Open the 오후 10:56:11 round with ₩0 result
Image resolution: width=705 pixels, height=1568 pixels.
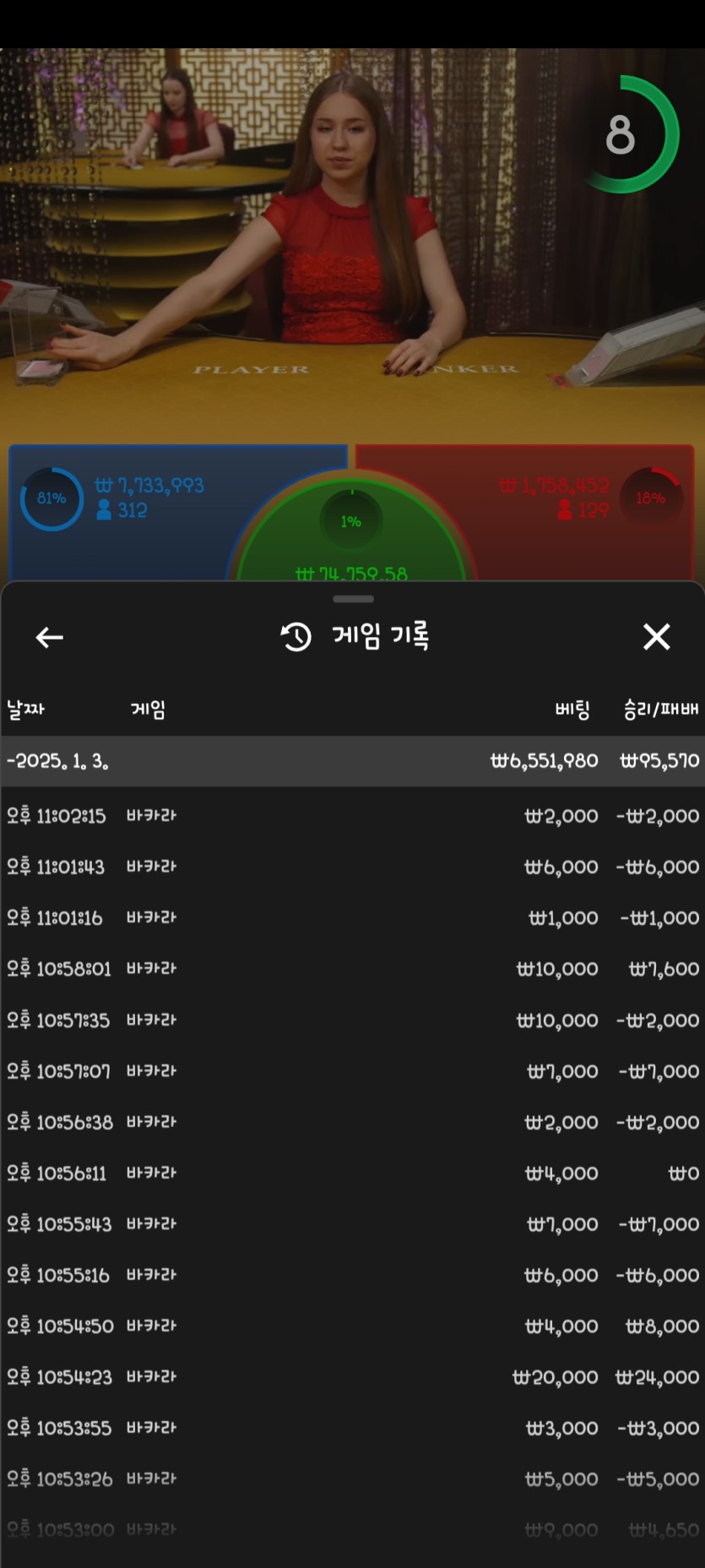click(352, 1173)
